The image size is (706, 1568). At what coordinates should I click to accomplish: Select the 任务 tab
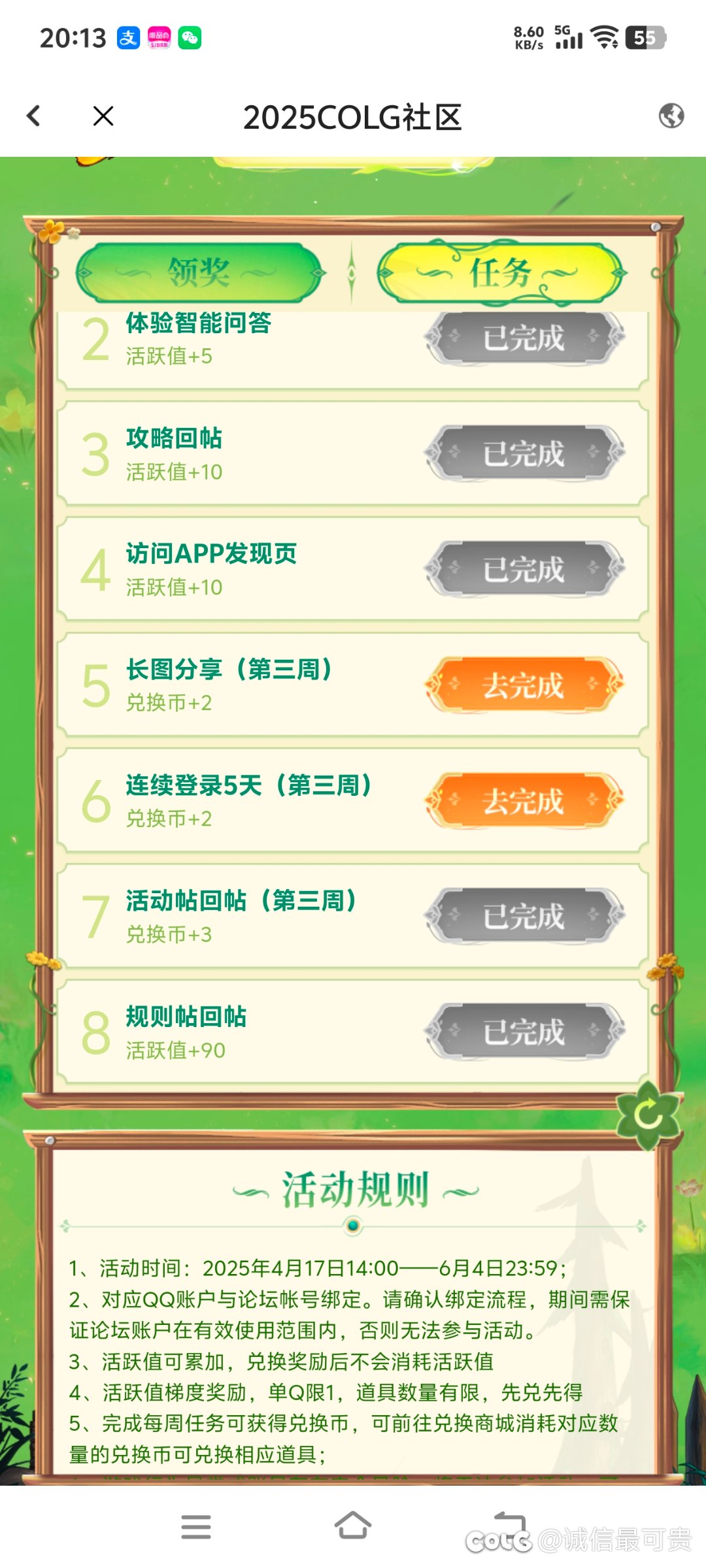[x=501, y=272]
